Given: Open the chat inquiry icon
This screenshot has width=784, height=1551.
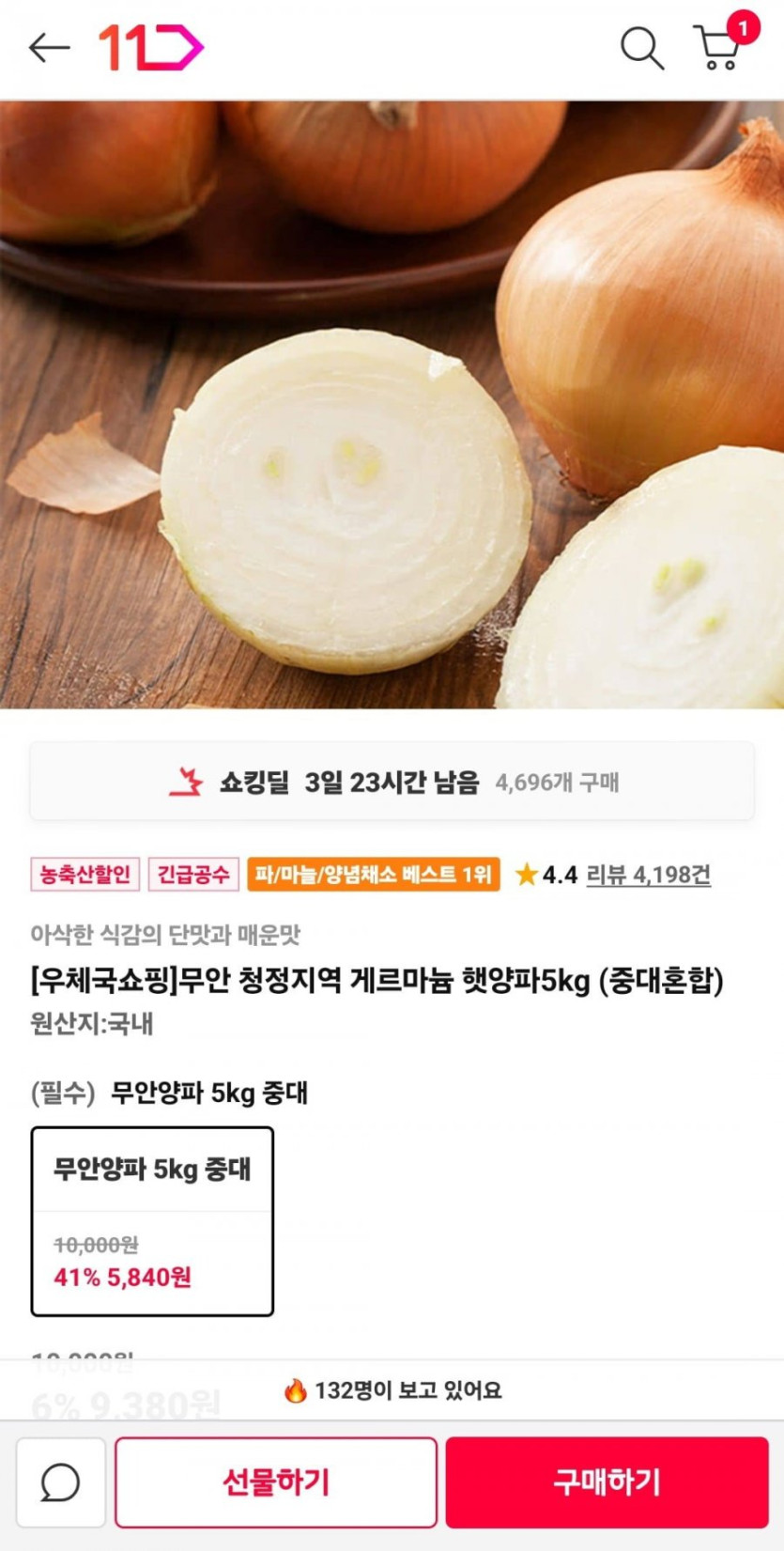Looking at the screenshot, I should pos(60,1481).
